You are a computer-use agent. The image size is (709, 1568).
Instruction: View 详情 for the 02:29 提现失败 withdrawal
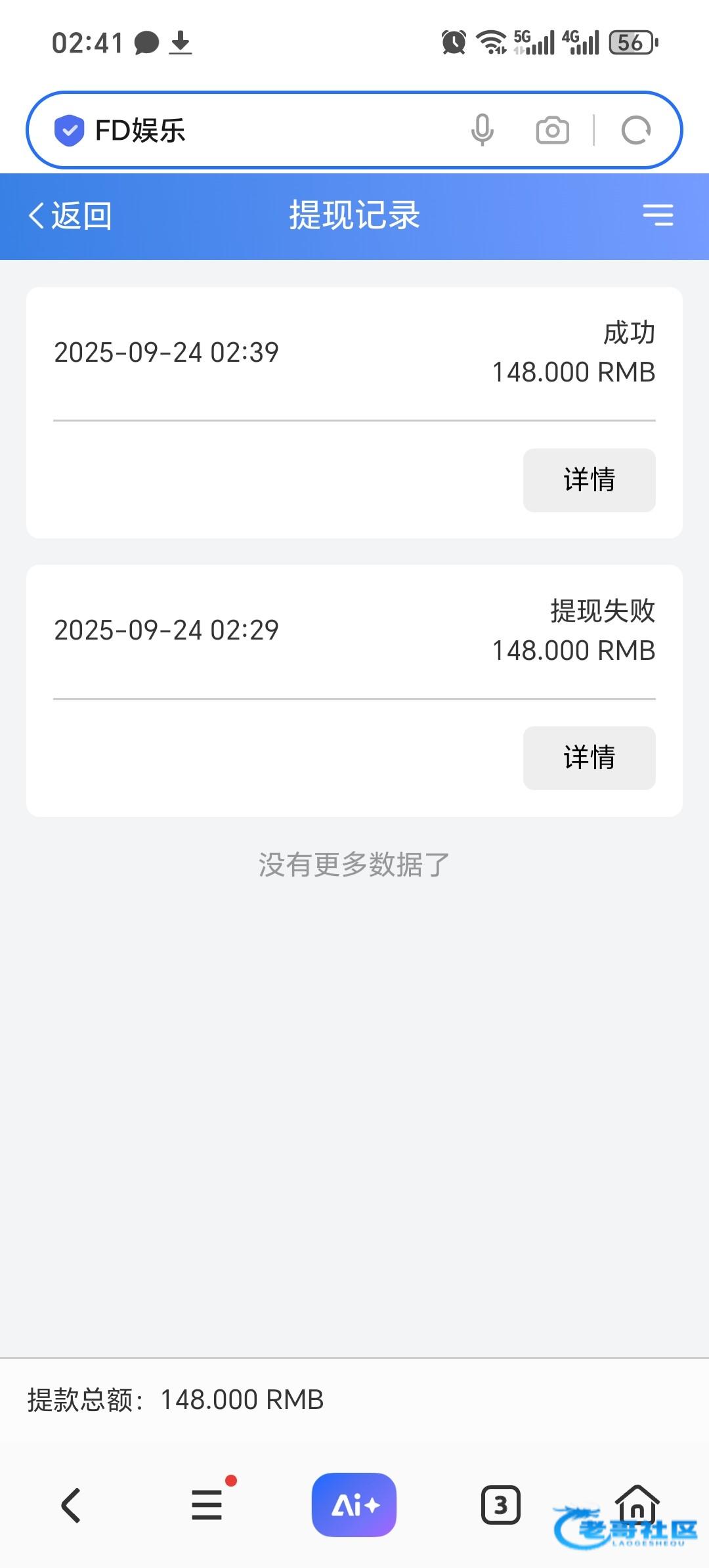pyautogui.click(x=589, y=758)
